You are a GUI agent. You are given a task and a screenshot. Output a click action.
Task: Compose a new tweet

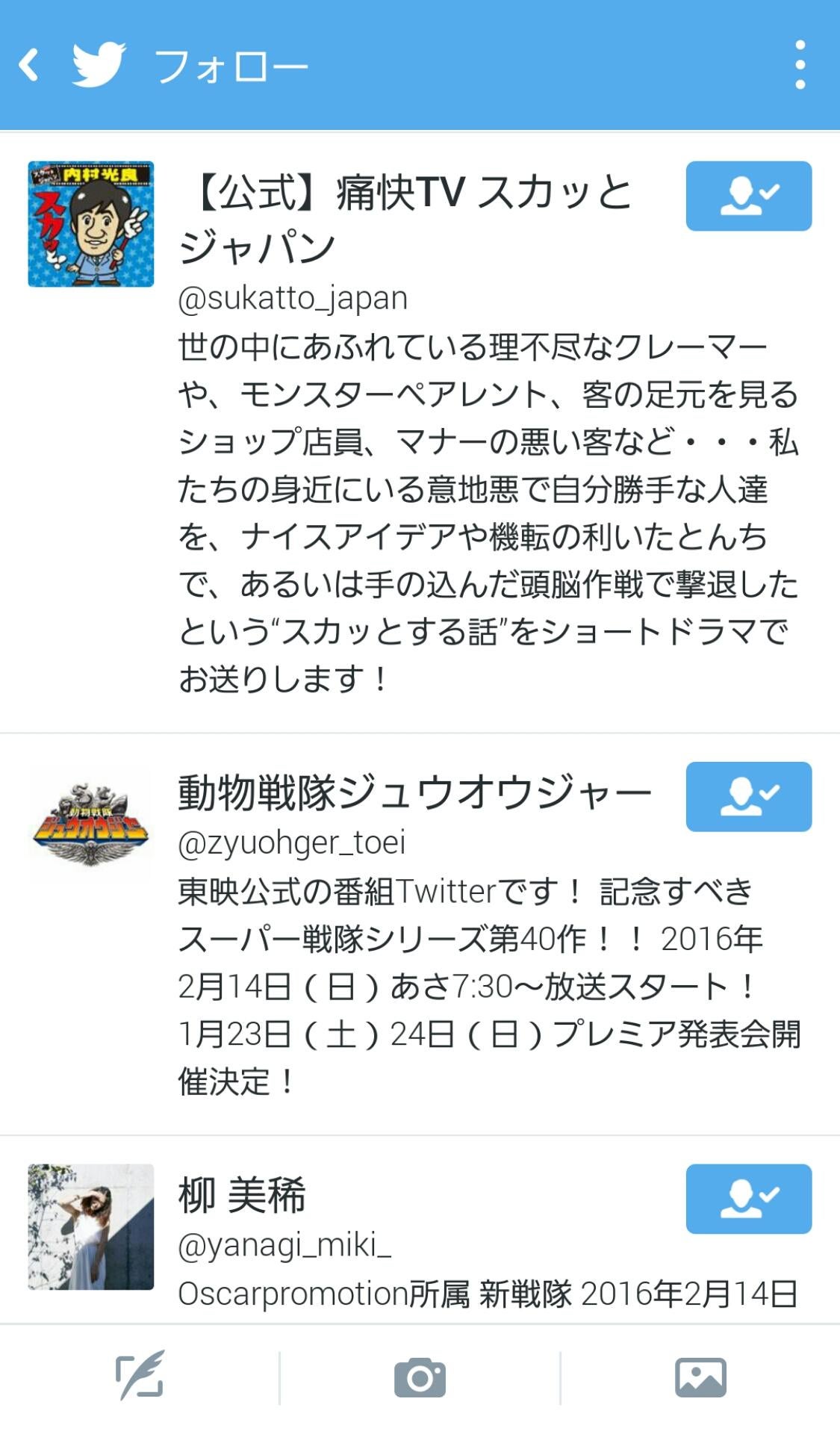[x=140, y=1376]
